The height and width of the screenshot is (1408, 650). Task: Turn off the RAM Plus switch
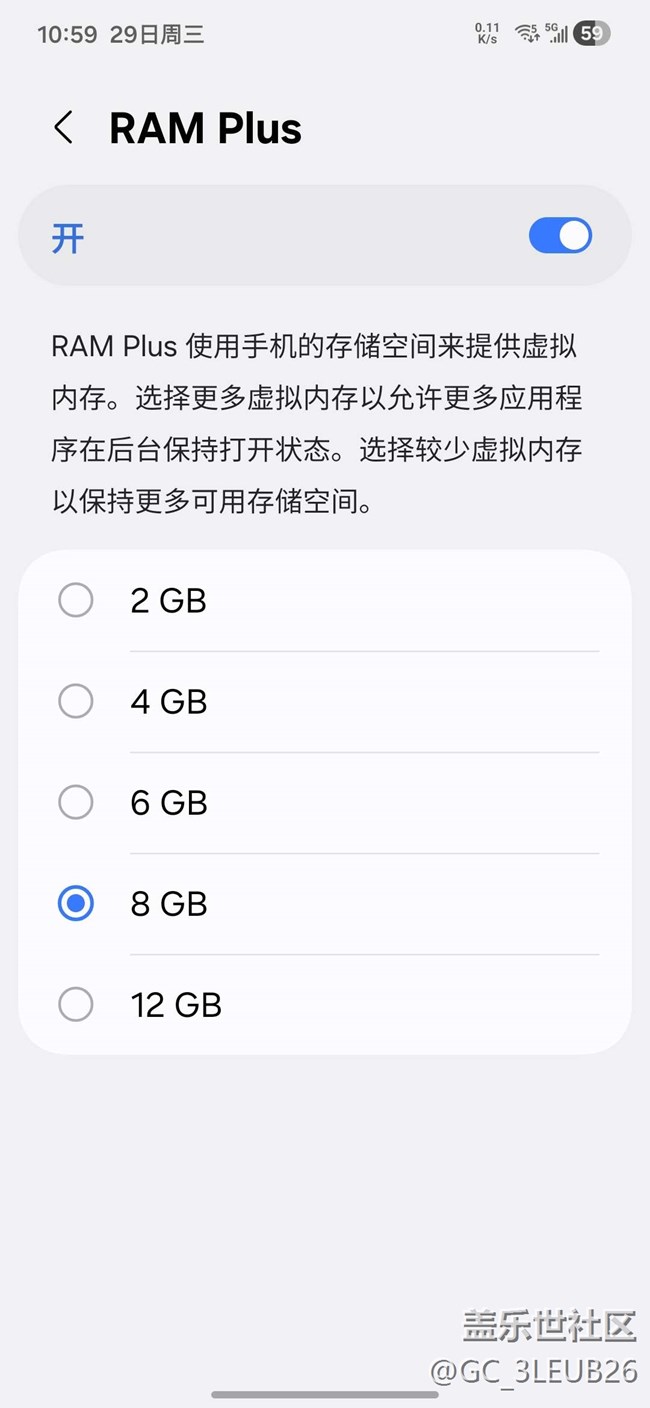coord(560,237)
